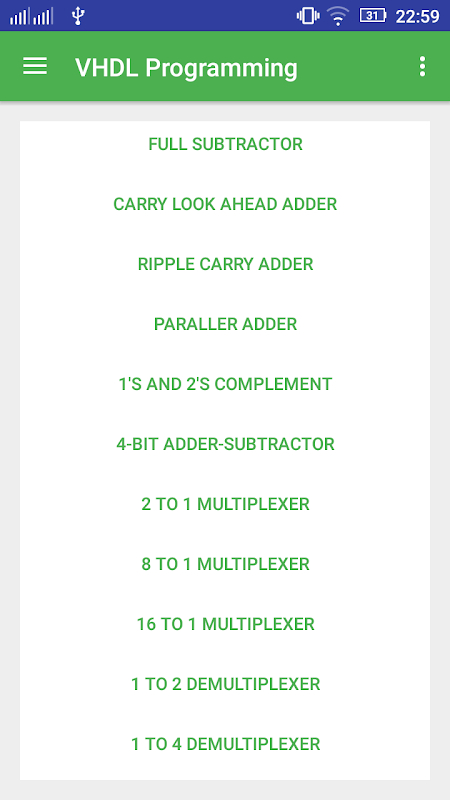Open the Full Subtractor topic
Image resolution: width=450 pixels, height=800 pixels.
[x=225, y=144]
